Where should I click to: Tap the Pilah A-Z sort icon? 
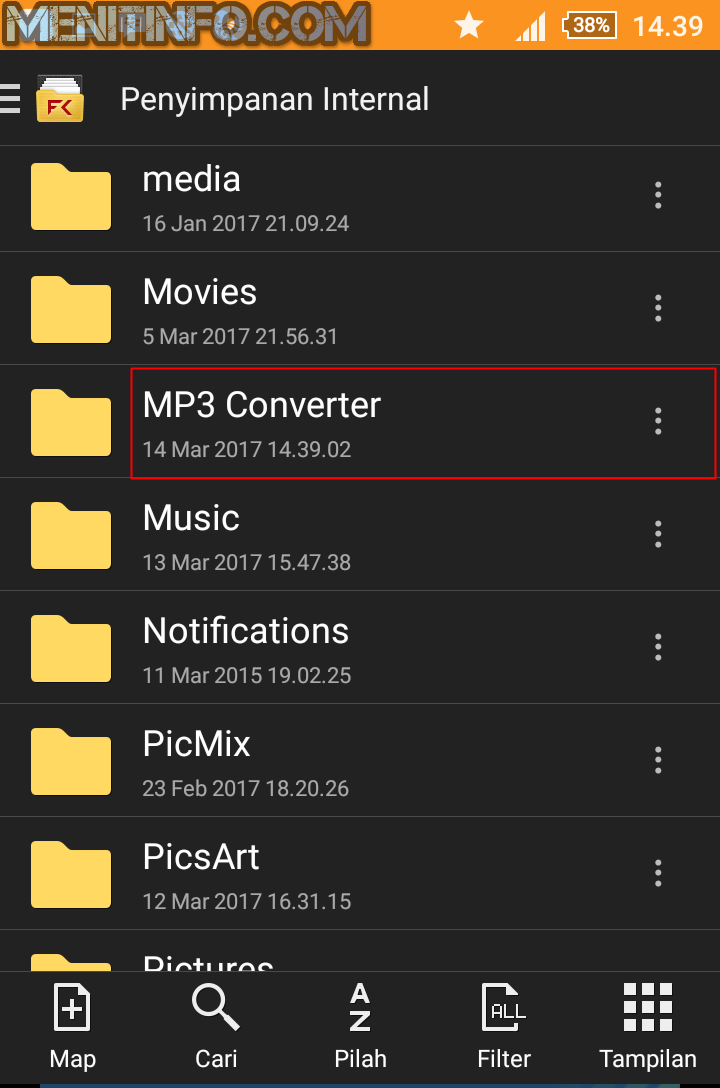click(x=360, y=1007)
